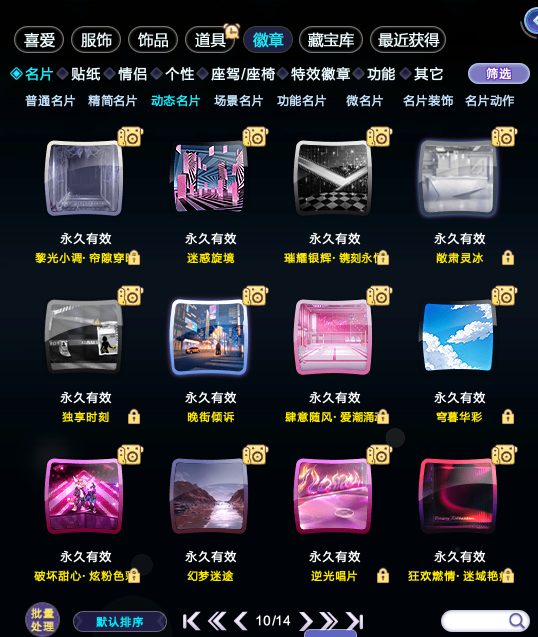Go to the next page arrow
The width and height of the screenshot is (538, 637).
306,621
